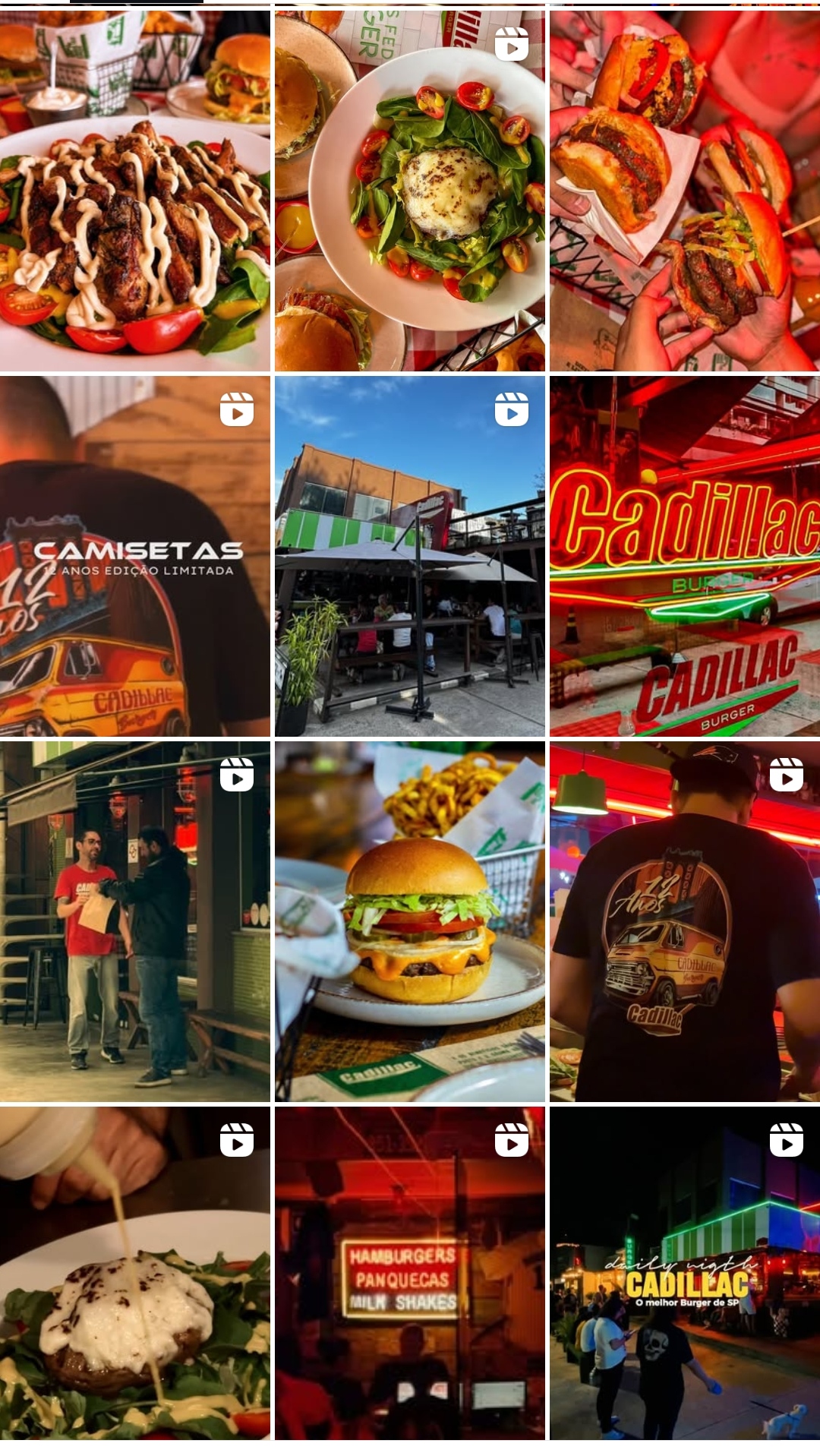Open the cheeseburger with fries photo
The width and height of the screenshot is (820, 1456).
coord(410,921)
